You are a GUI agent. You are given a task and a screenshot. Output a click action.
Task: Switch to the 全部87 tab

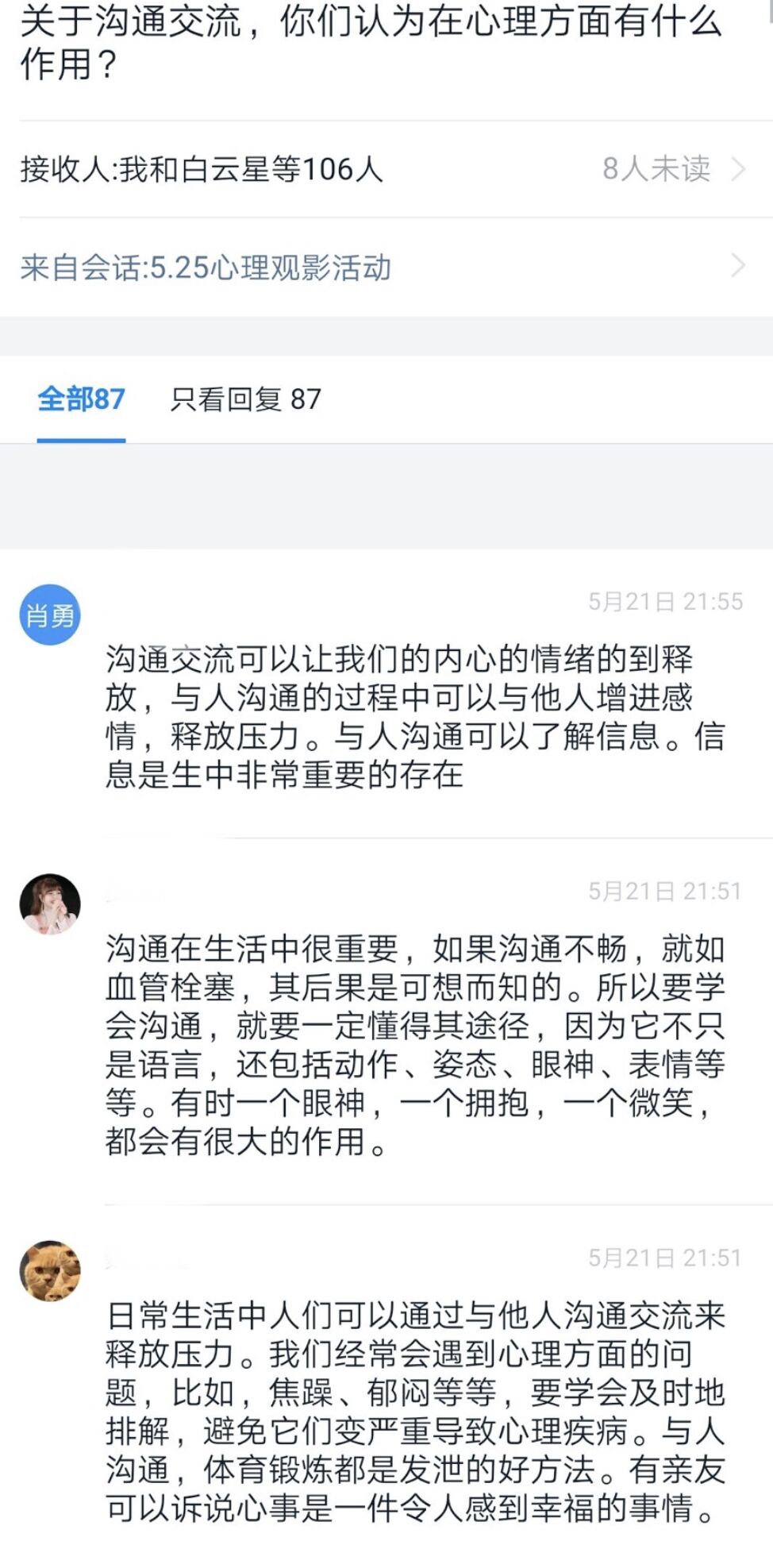pos(81,399)
